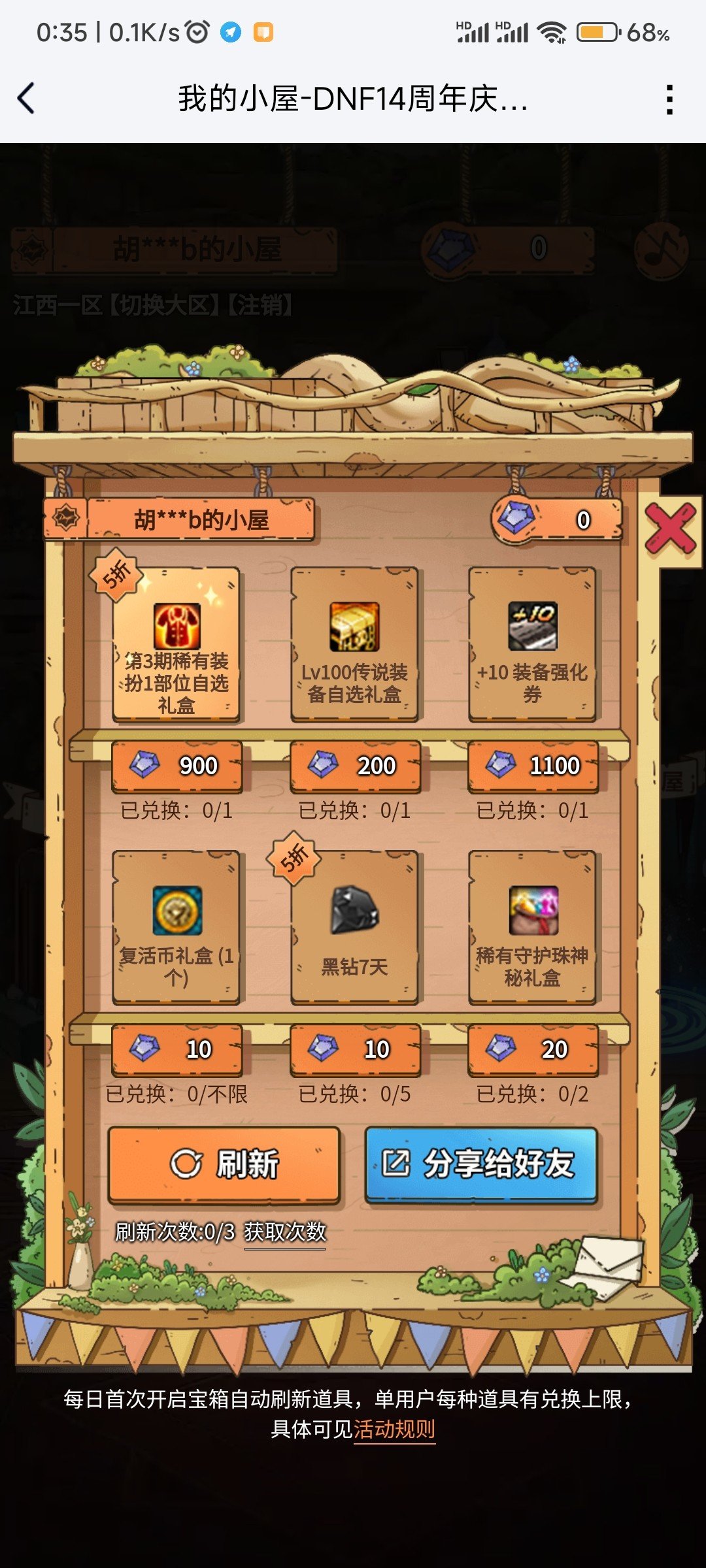Tap 分享给好友 to share with friends
The width and height of the screenshot is (706, 1568).
click(480, 1164)
